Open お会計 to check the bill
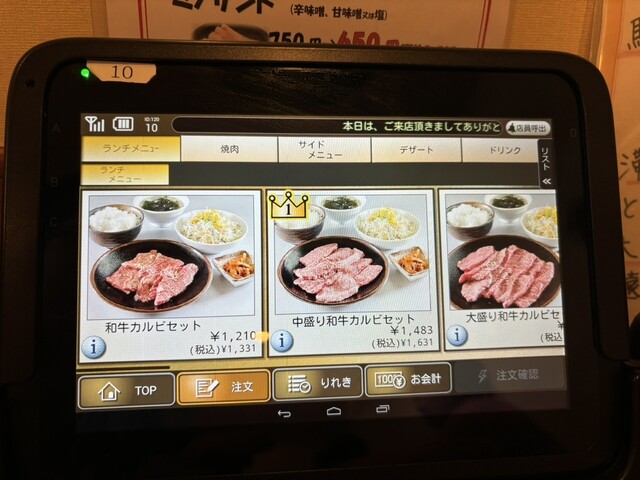The width and height of the screenshot is (640, 480). coord(407,379)
